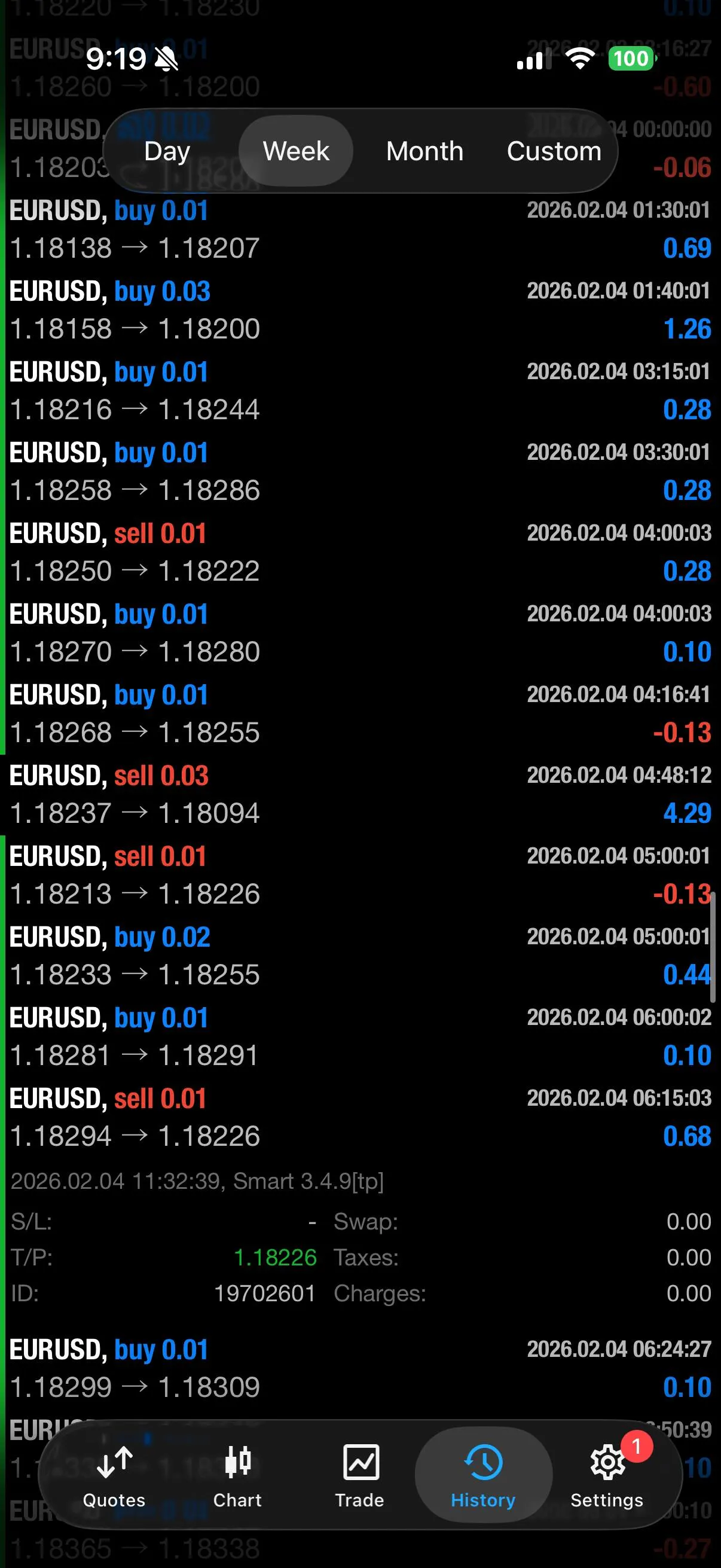View details of the losing trade at 04:16:41
The width and height of the screenshot is (721, 1568).
click(360, 713)
